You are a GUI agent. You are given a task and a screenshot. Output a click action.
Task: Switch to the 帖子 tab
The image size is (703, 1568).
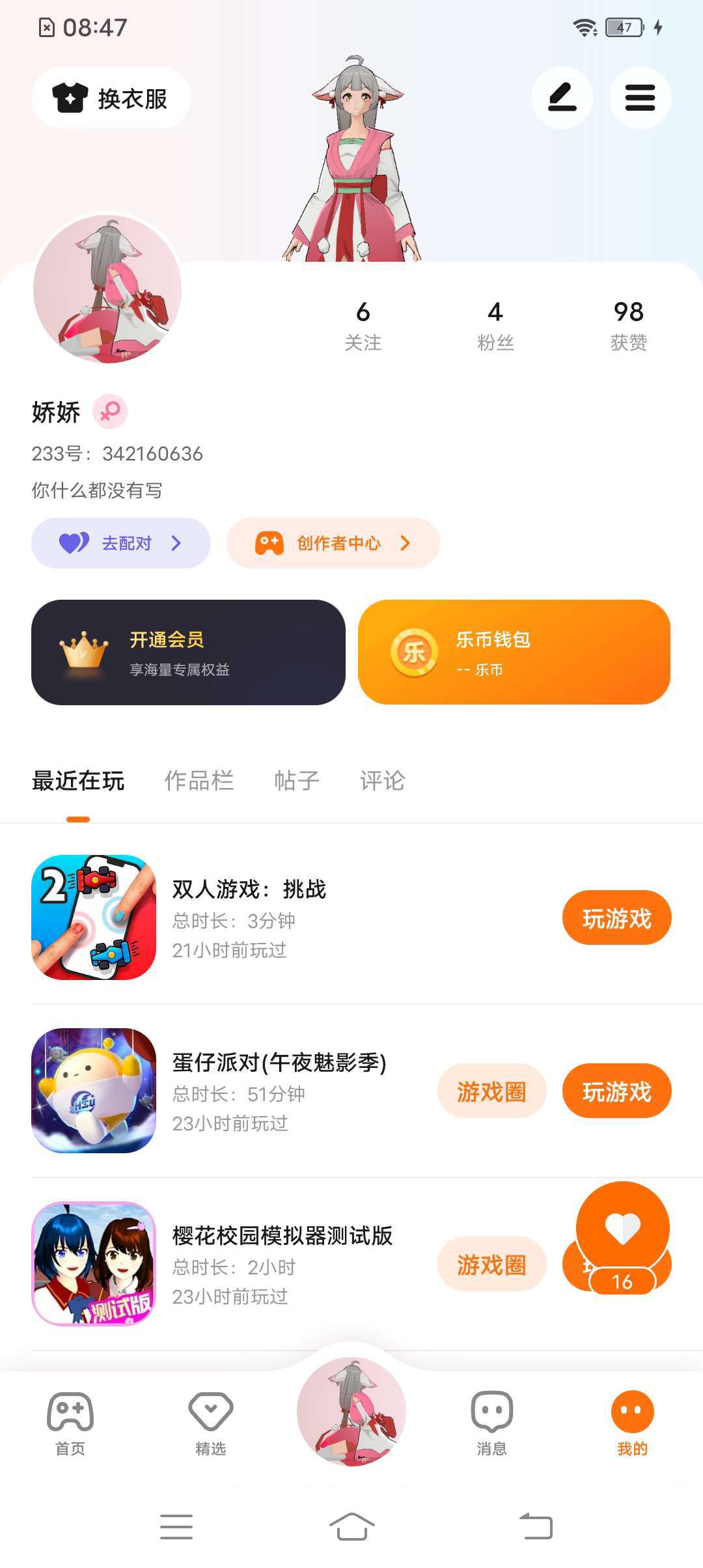click(x=296, y=780)
